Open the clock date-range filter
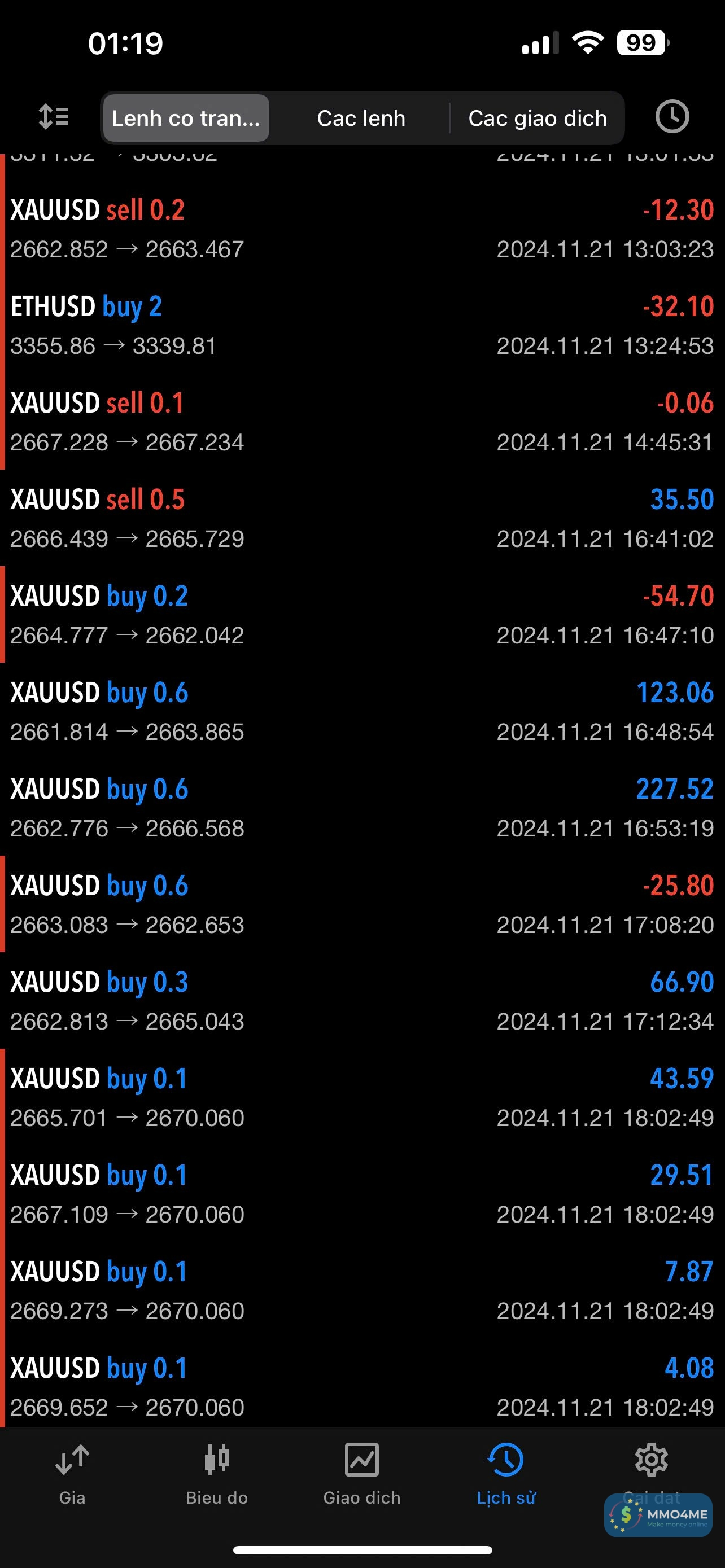725x1568 pixels. tap(672, 117)
